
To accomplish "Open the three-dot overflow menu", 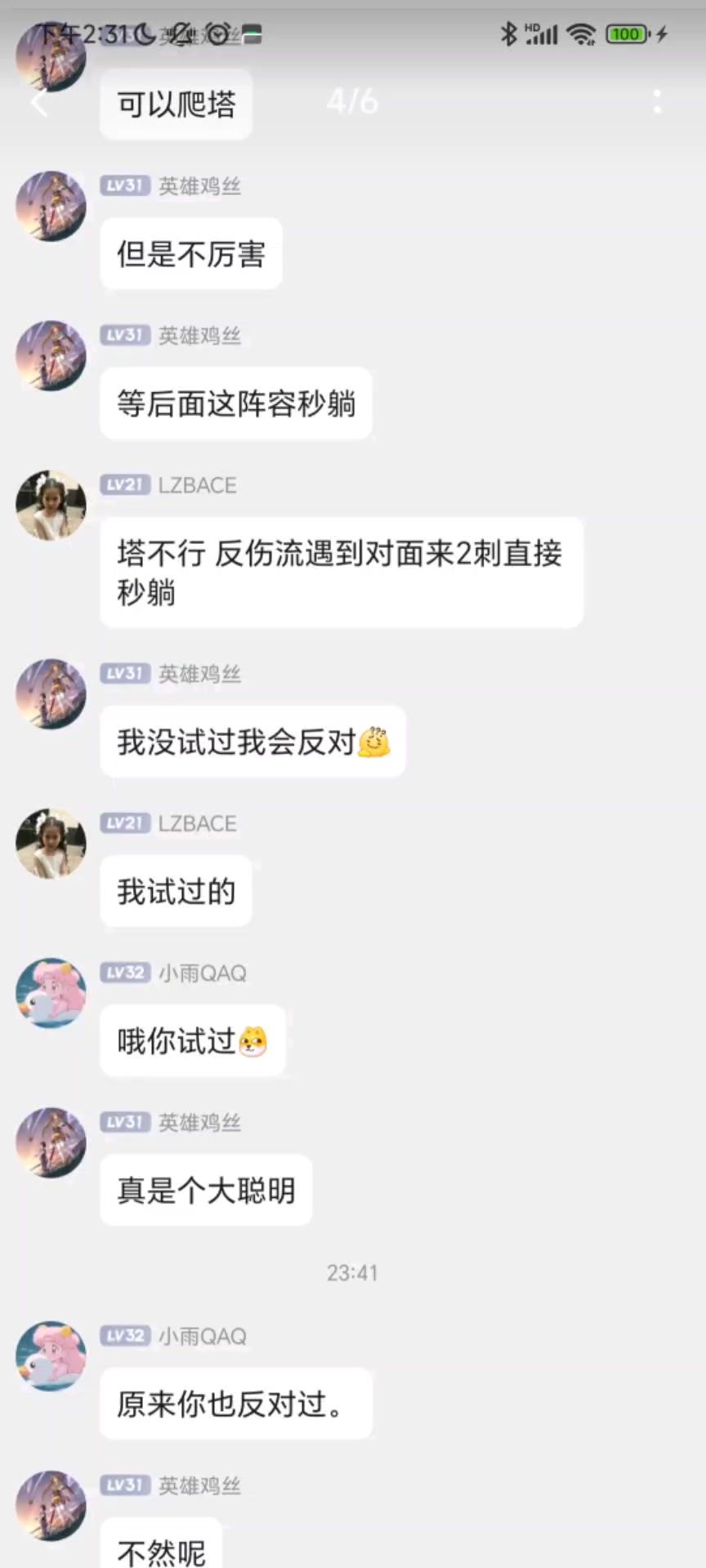I will 657,102.
